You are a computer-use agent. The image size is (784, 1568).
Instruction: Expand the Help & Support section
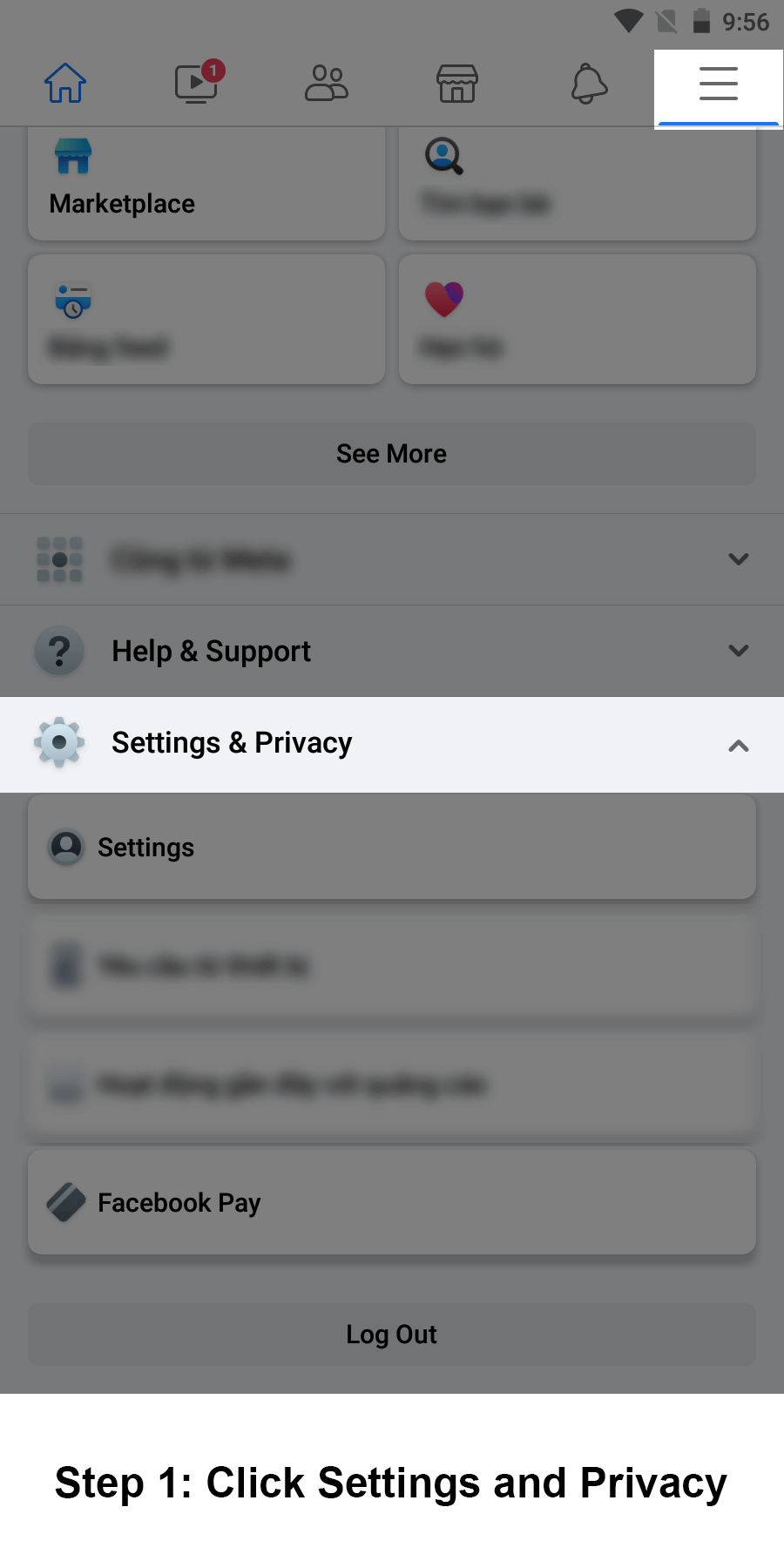click(392, 651)
